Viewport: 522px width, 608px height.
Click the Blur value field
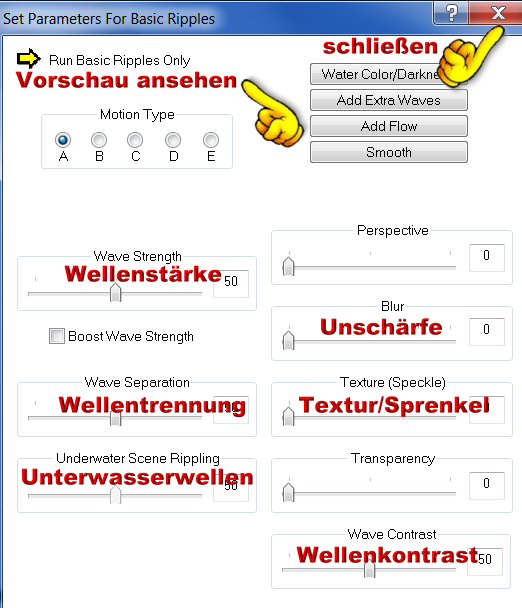pyautogui.click(x=487, y=332)
